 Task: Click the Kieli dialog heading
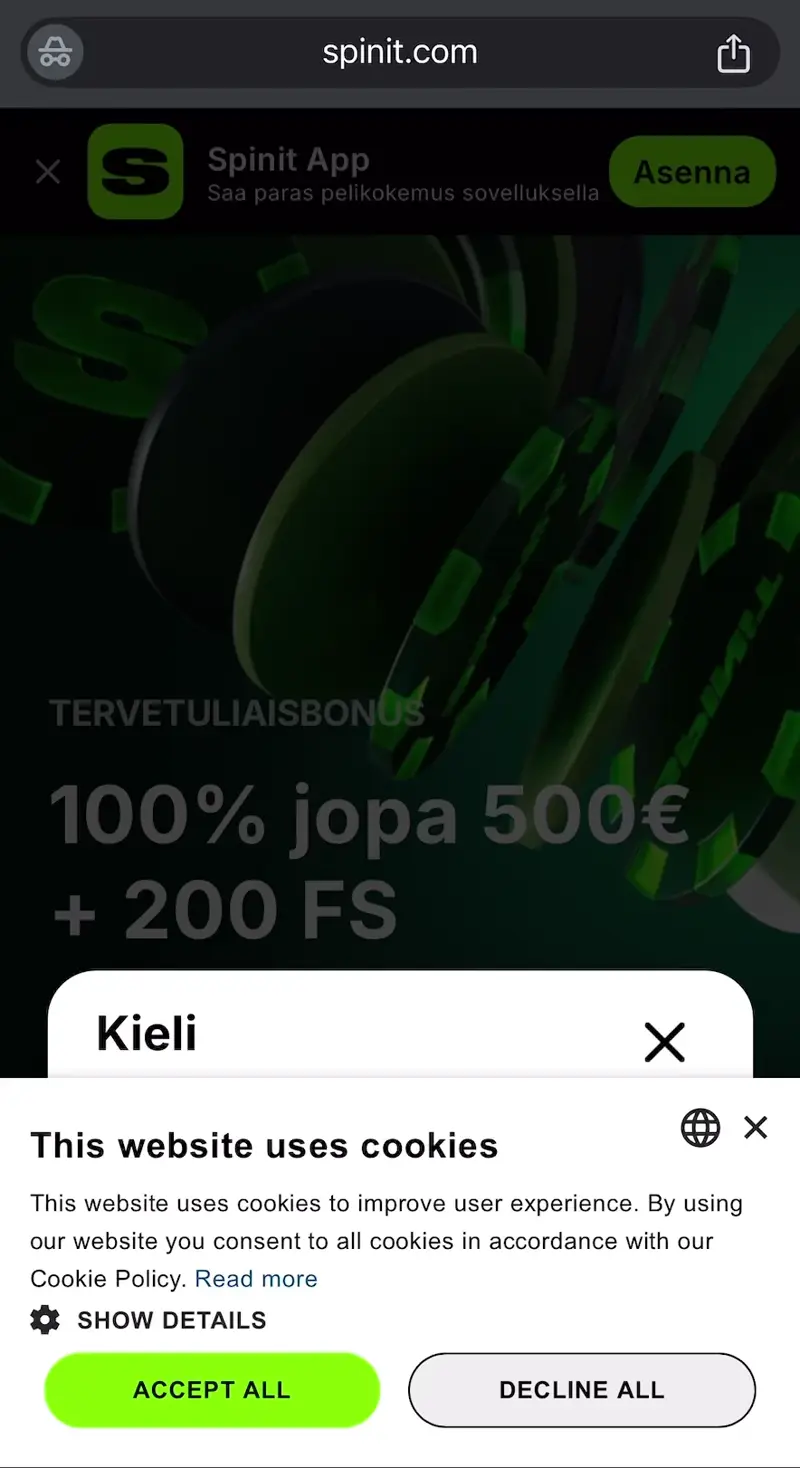146,1034
